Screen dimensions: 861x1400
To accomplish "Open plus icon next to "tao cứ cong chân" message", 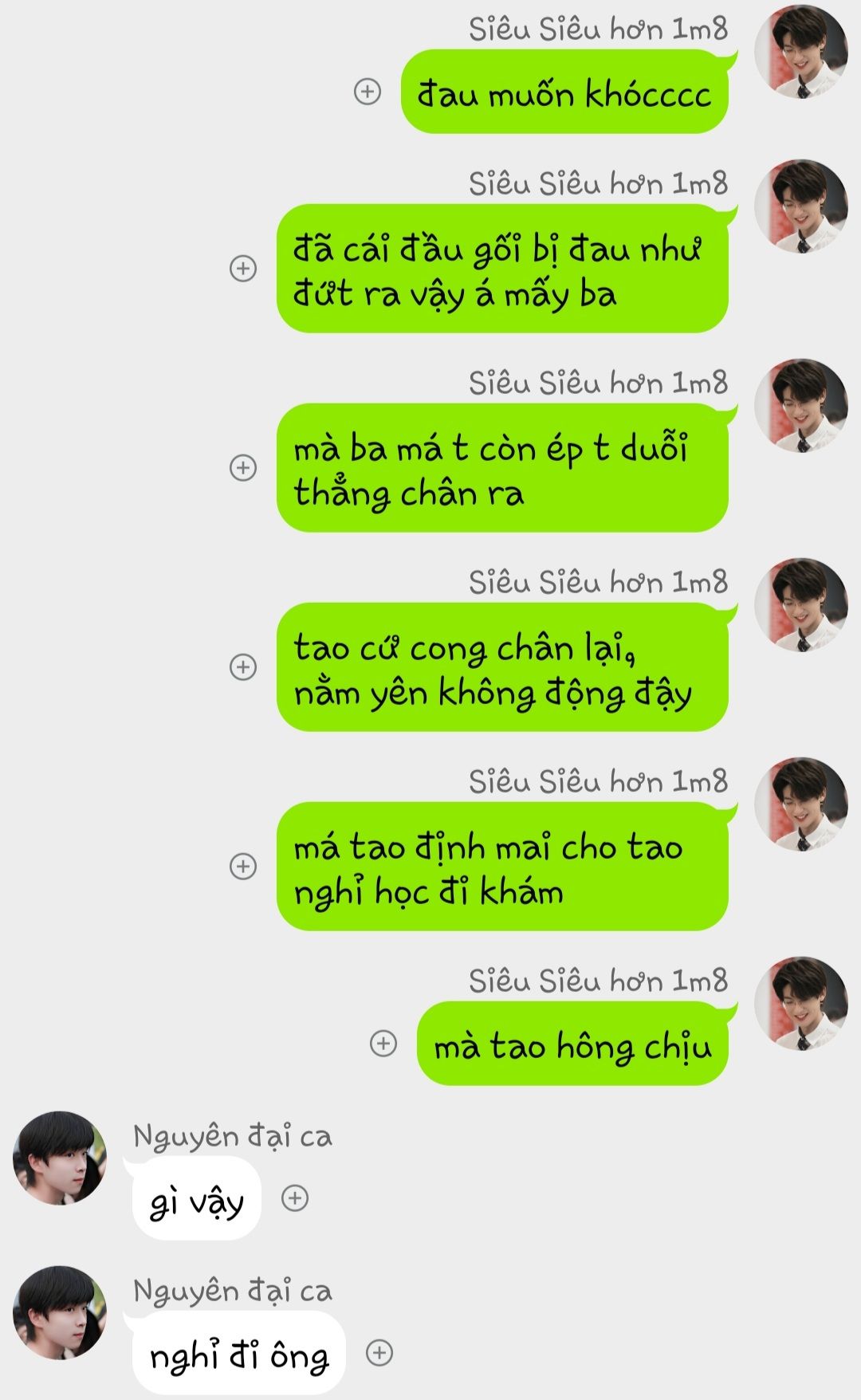I will pyautogui.click(x=243, y=667).
